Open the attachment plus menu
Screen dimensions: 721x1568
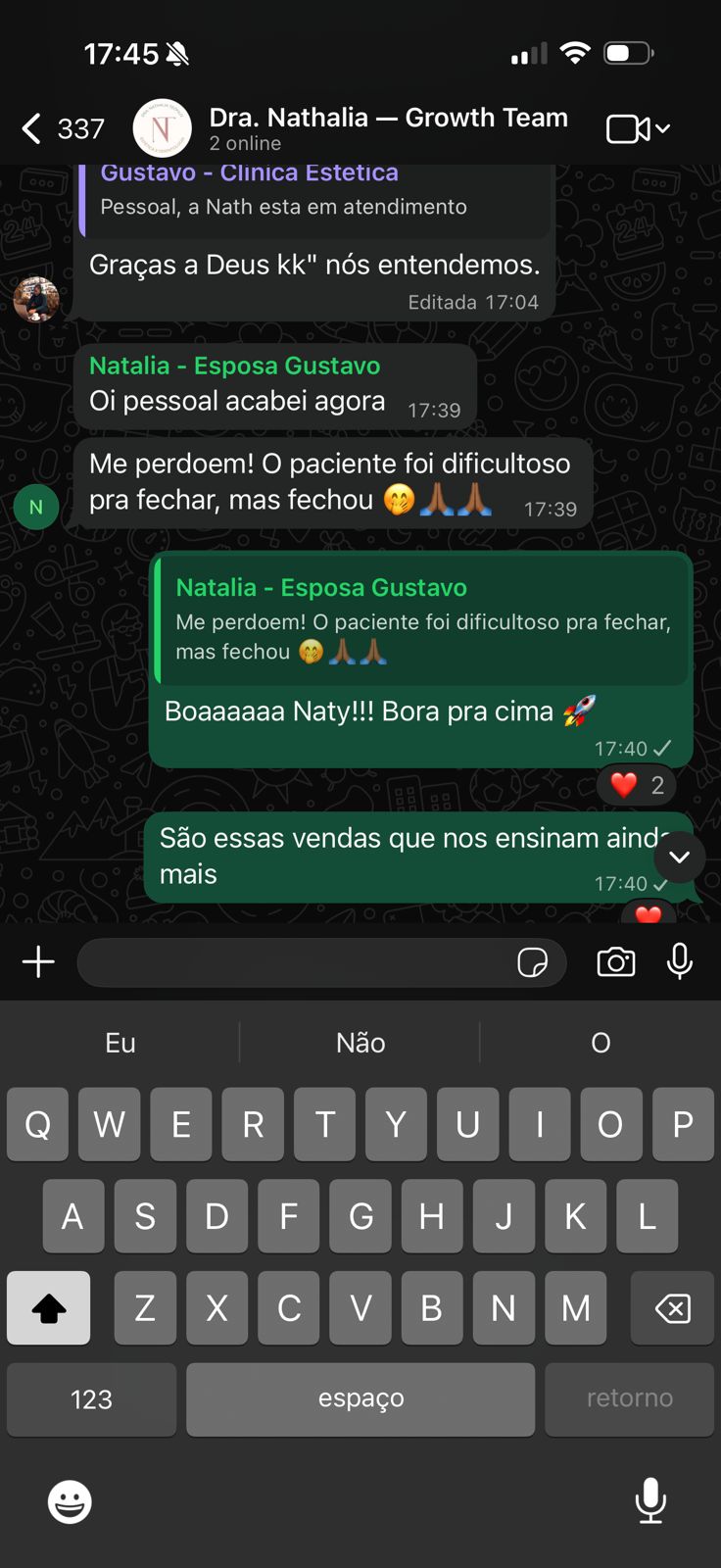[38, 962]
